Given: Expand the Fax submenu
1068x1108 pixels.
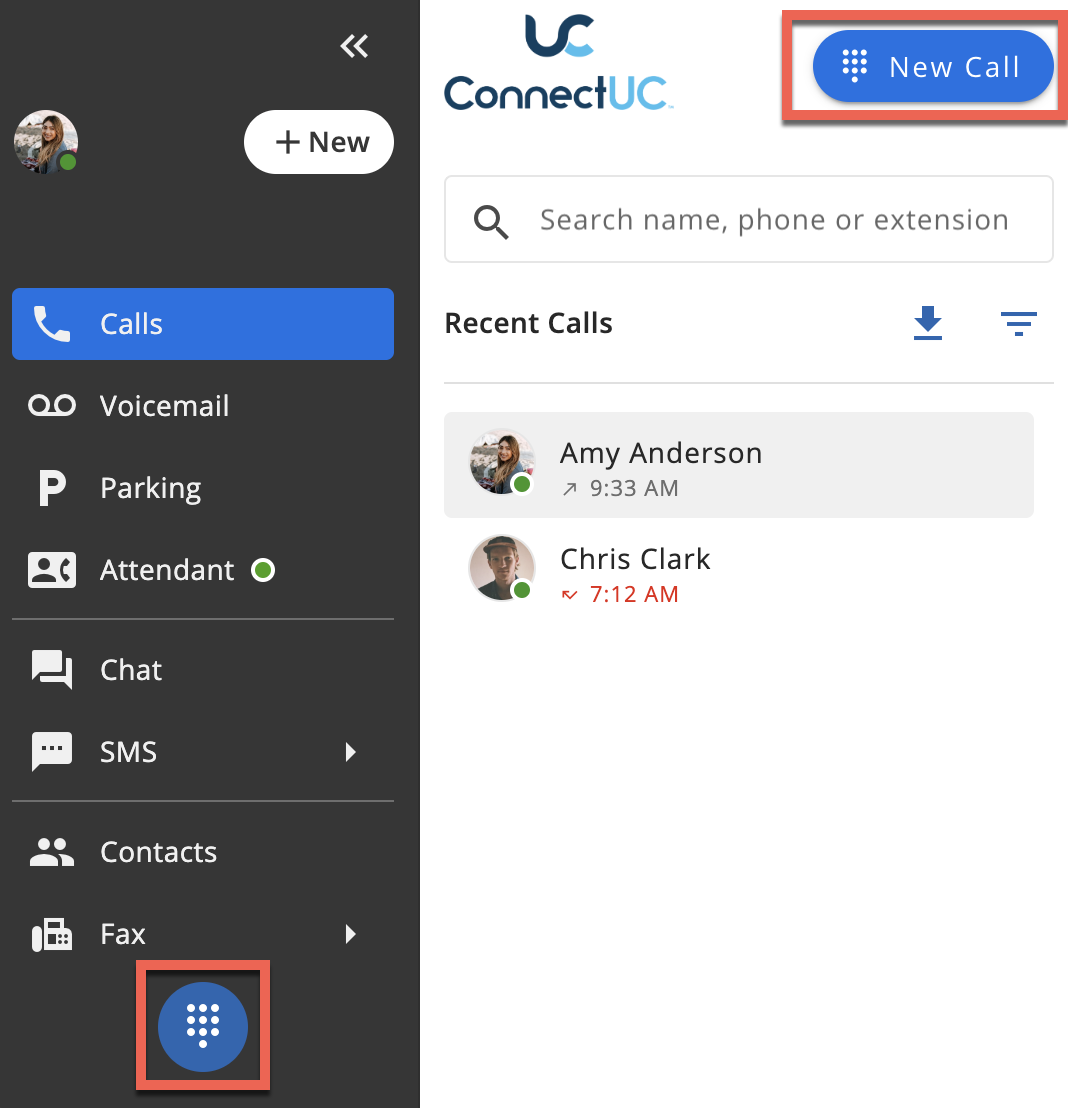Looking at the screenshot, I should 350,934.
